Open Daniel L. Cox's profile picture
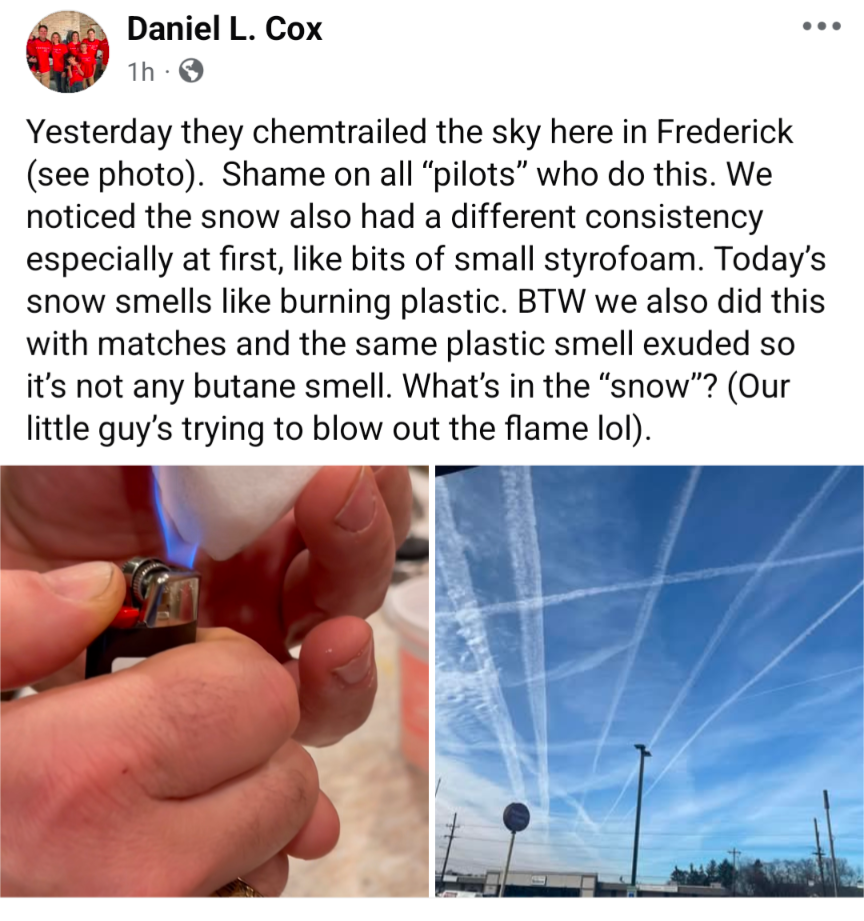 click(x=67, y=51)
